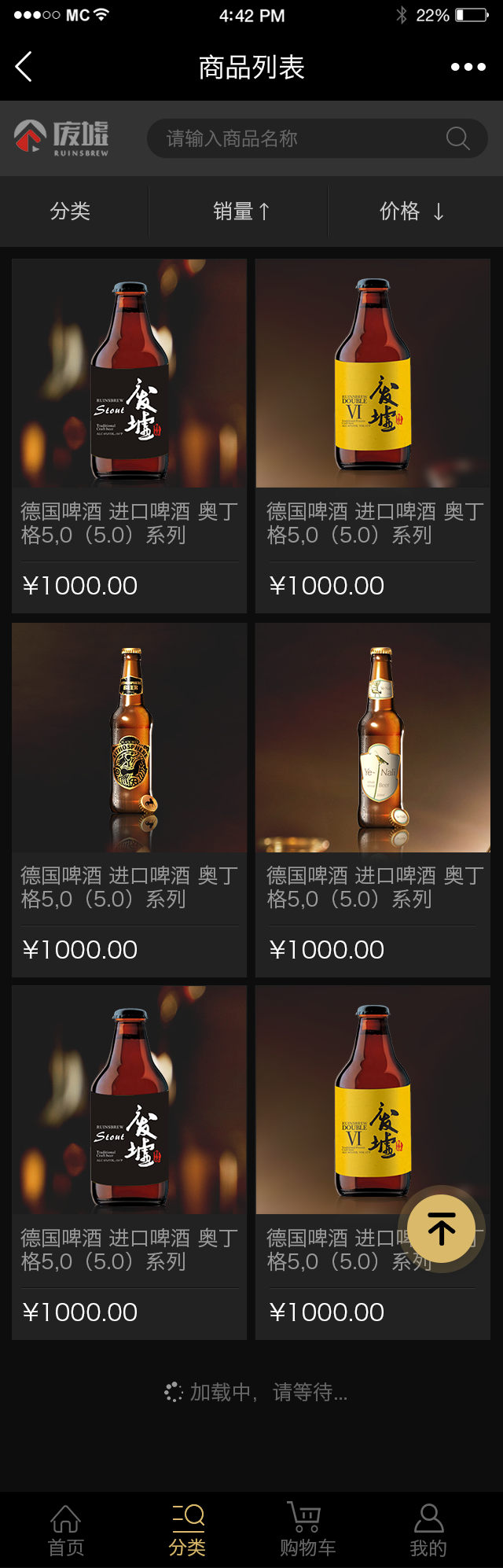
Task: Tap the magnifier search icon
Action: click(x=457, y=138)
